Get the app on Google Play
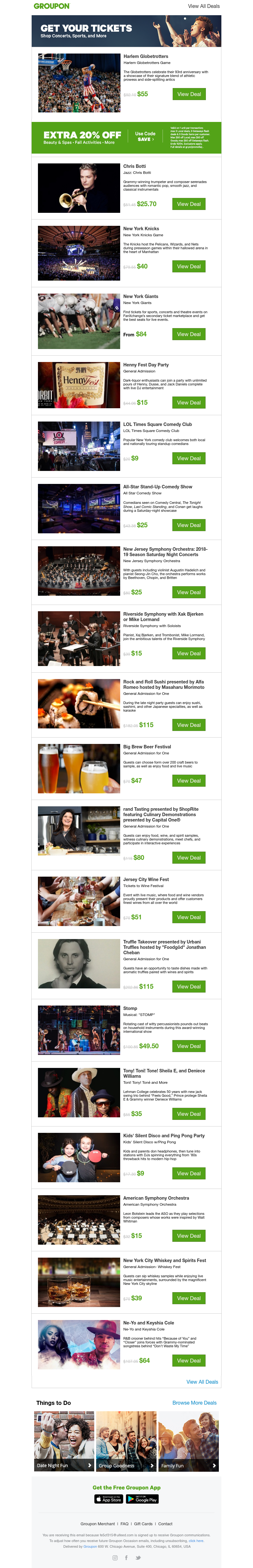 [x=142, y=1499]
